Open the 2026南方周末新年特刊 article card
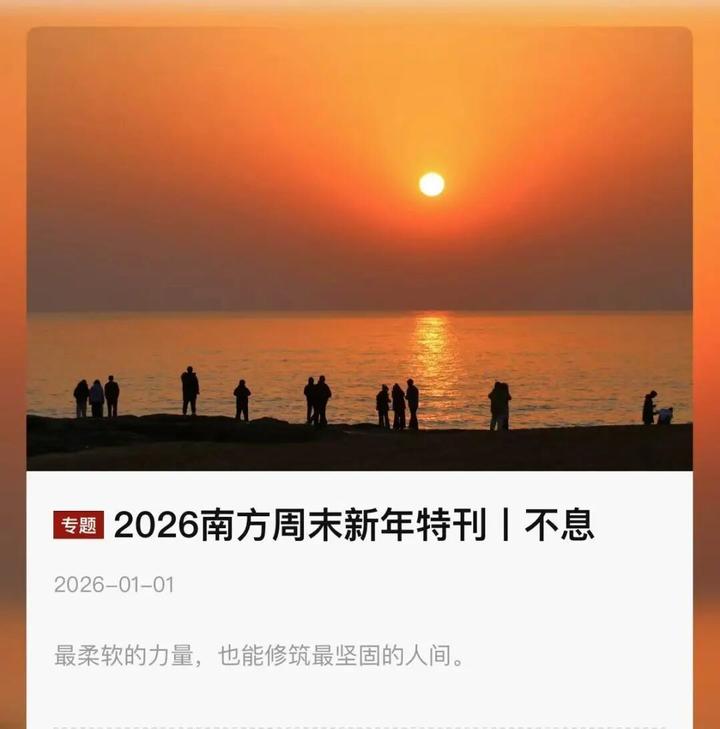 tap(354, 525)
